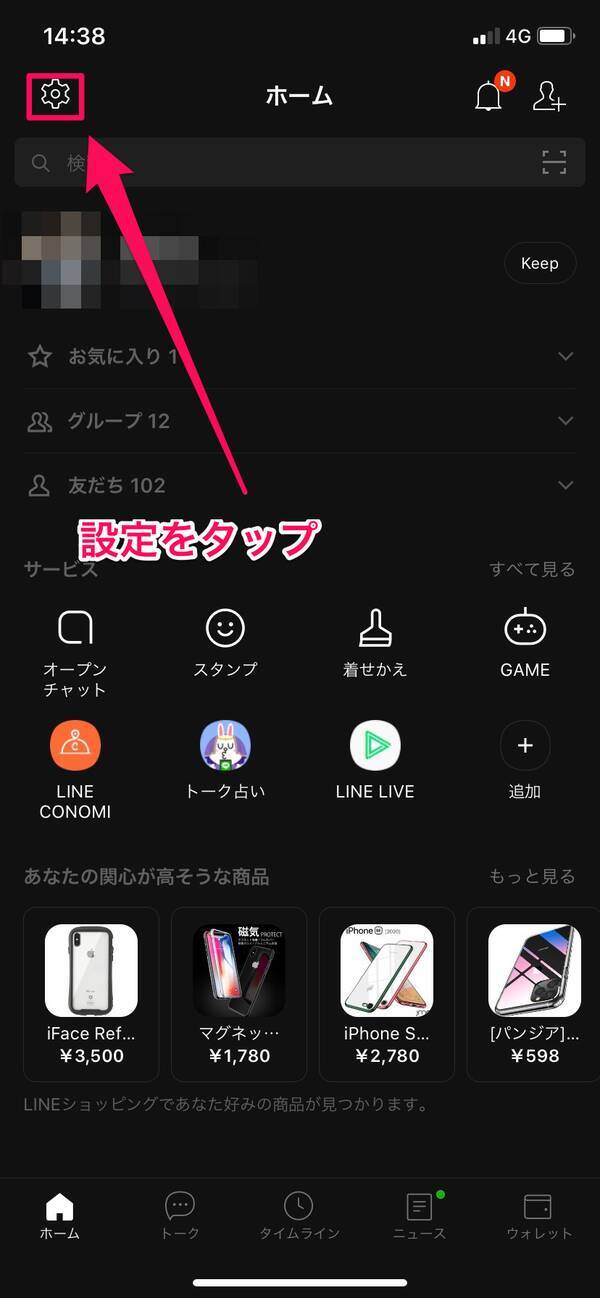Open 着せかえ themes
The width and height of the screenshot is (600, 1298).
pyautogui.click(x=375, y=645)
